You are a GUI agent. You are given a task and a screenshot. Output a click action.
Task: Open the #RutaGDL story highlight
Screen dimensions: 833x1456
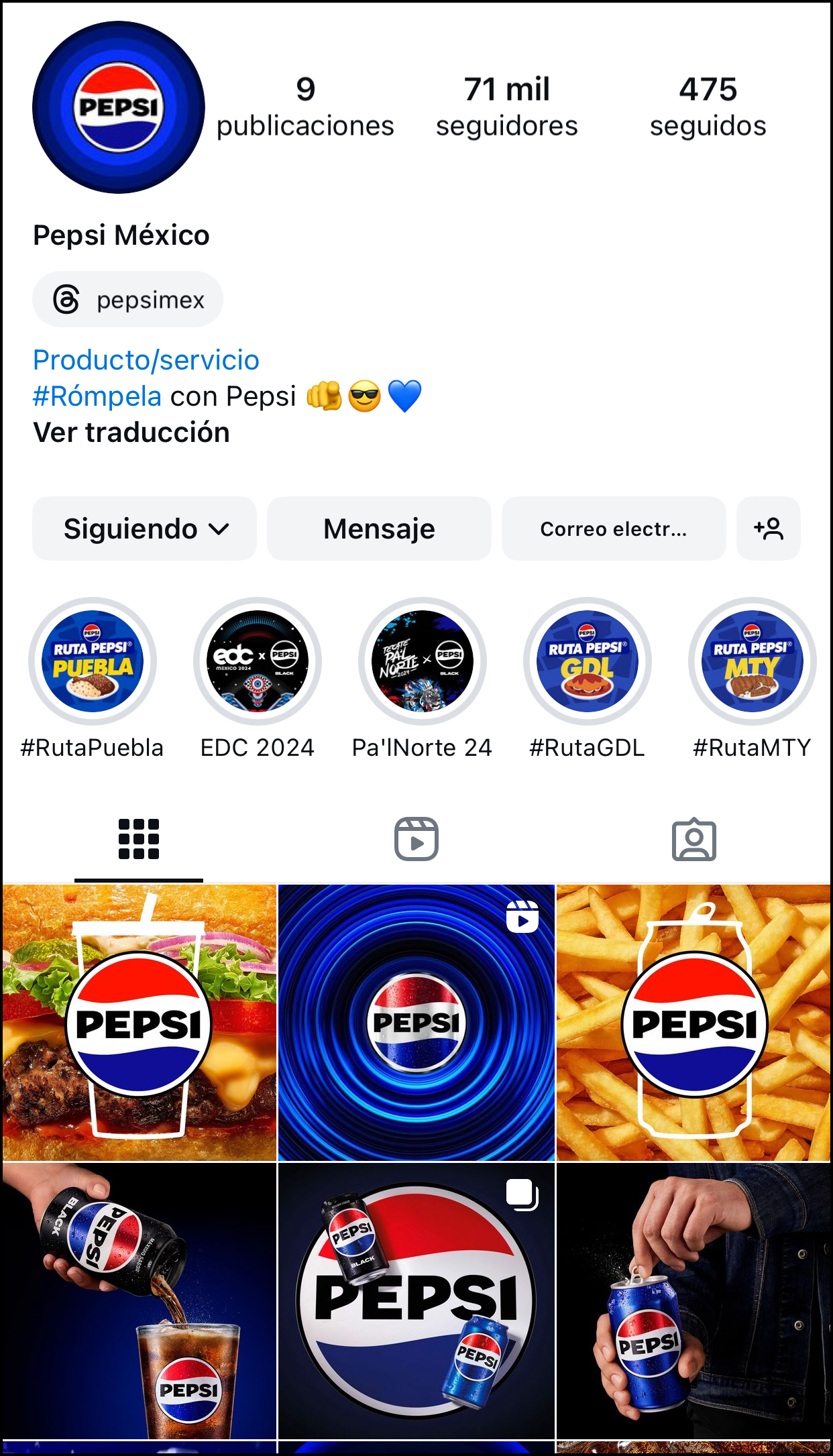tap(588, 661)
